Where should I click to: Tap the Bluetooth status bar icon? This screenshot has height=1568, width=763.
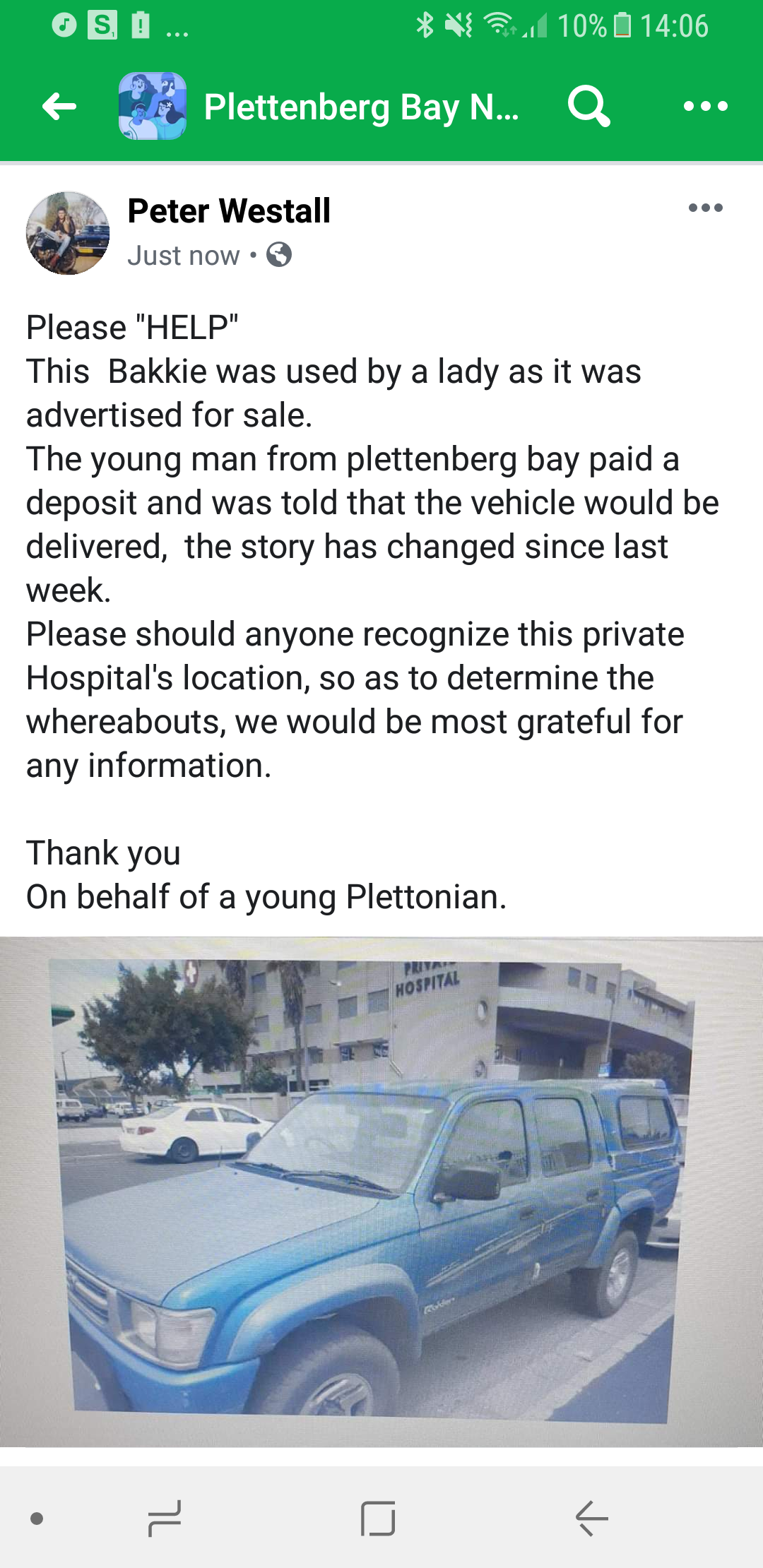point(426,25)
